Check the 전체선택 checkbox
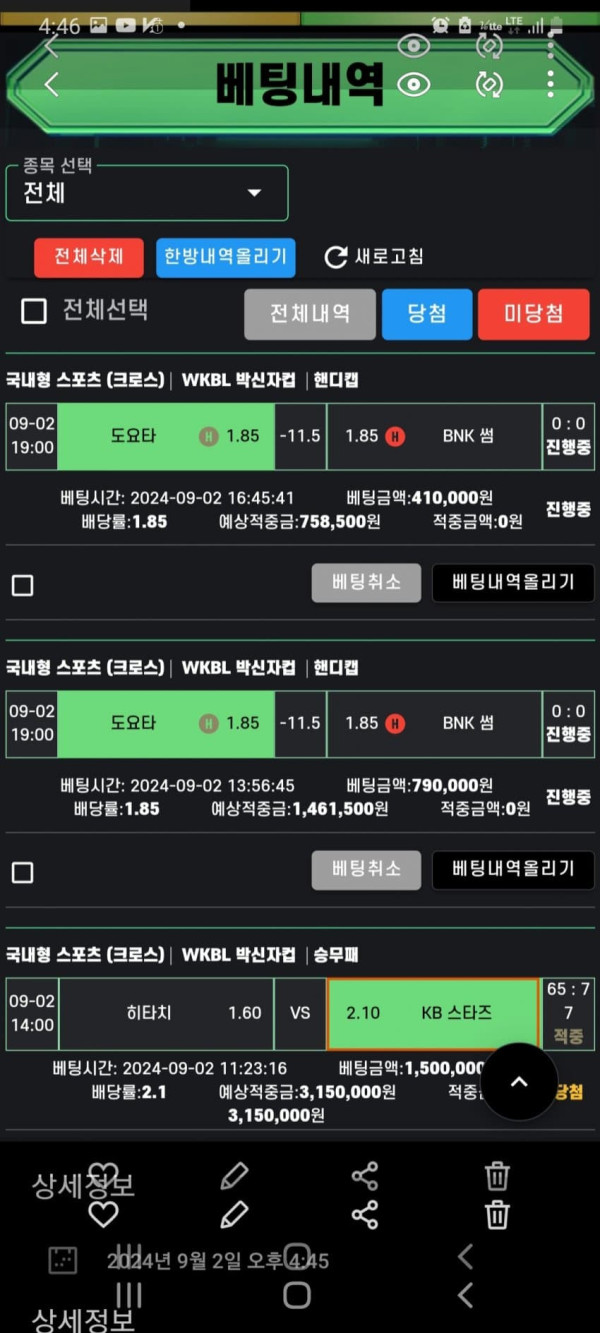 pyautogui.click(x=34, y=312)
